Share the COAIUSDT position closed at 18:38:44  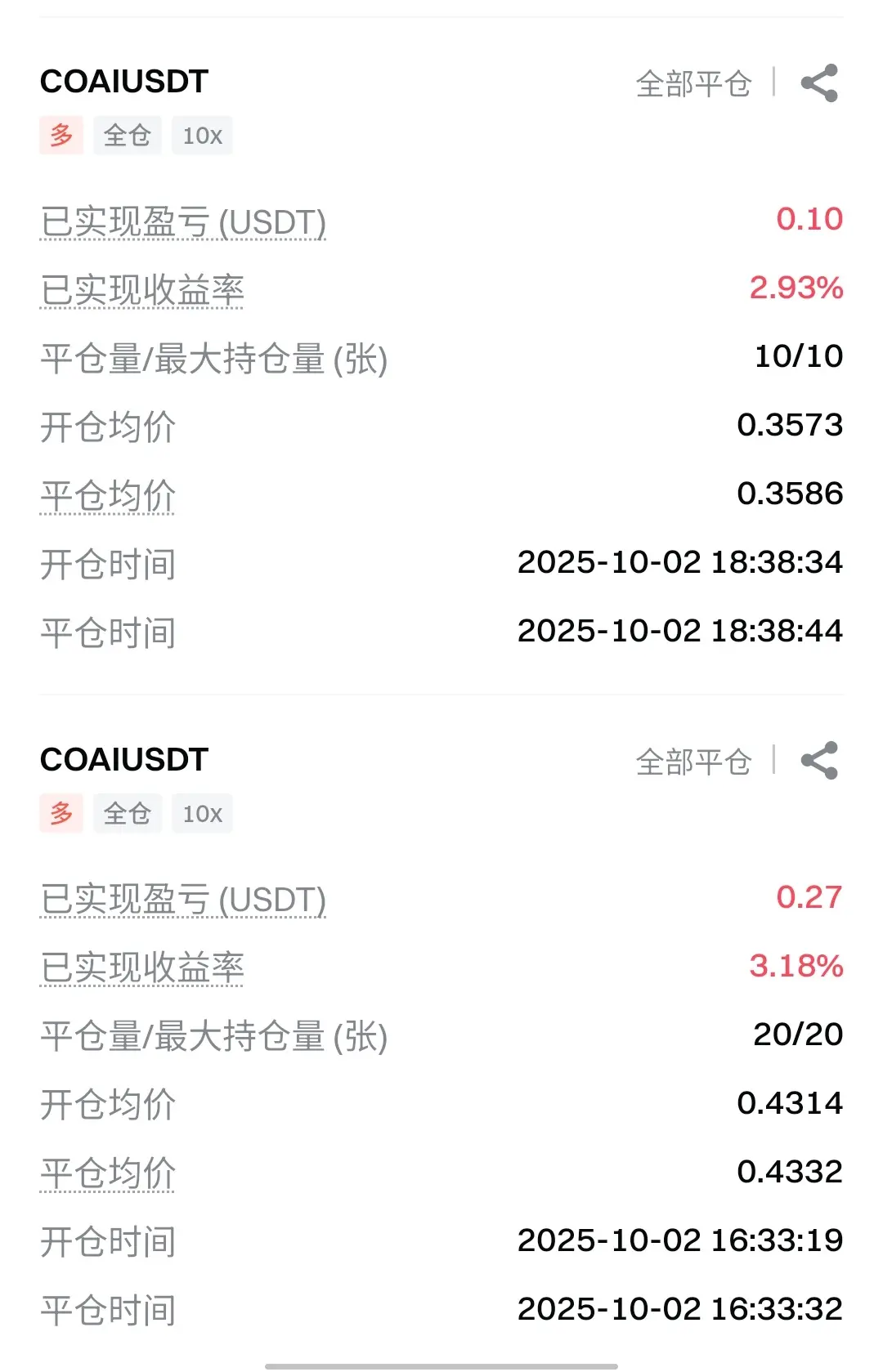coord(819,83)
